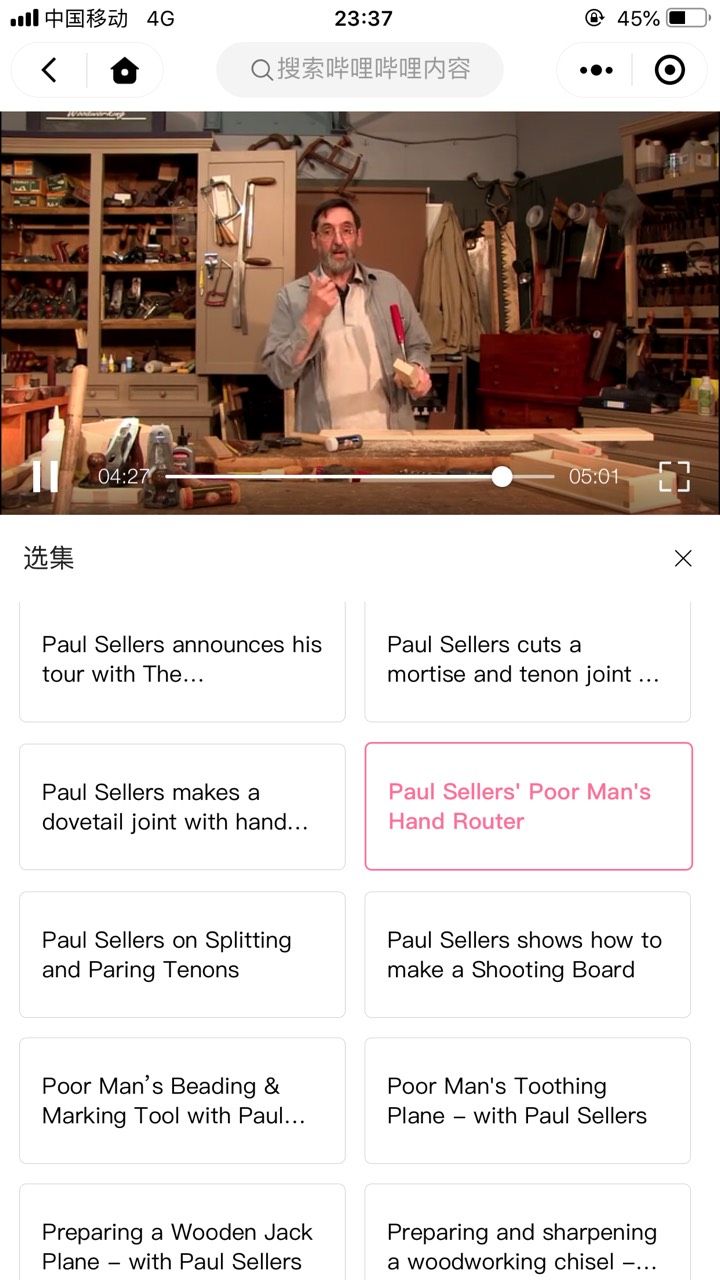Play 'Splitting and Paring Tenons' episode
This screenshot has height=1280, width=720.
pos(182,954)
